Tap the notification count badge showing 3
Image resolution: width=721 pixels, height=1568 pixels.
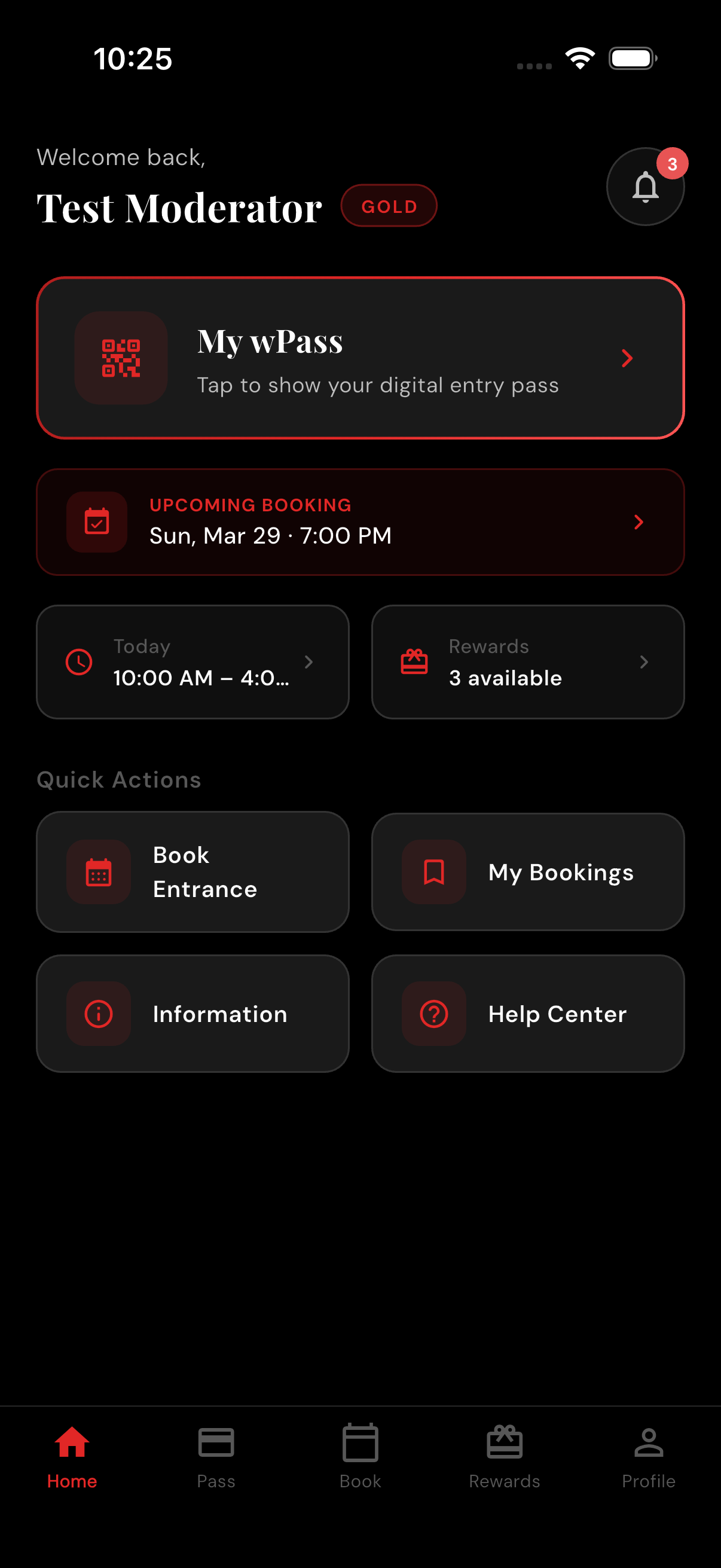(672, 163)
